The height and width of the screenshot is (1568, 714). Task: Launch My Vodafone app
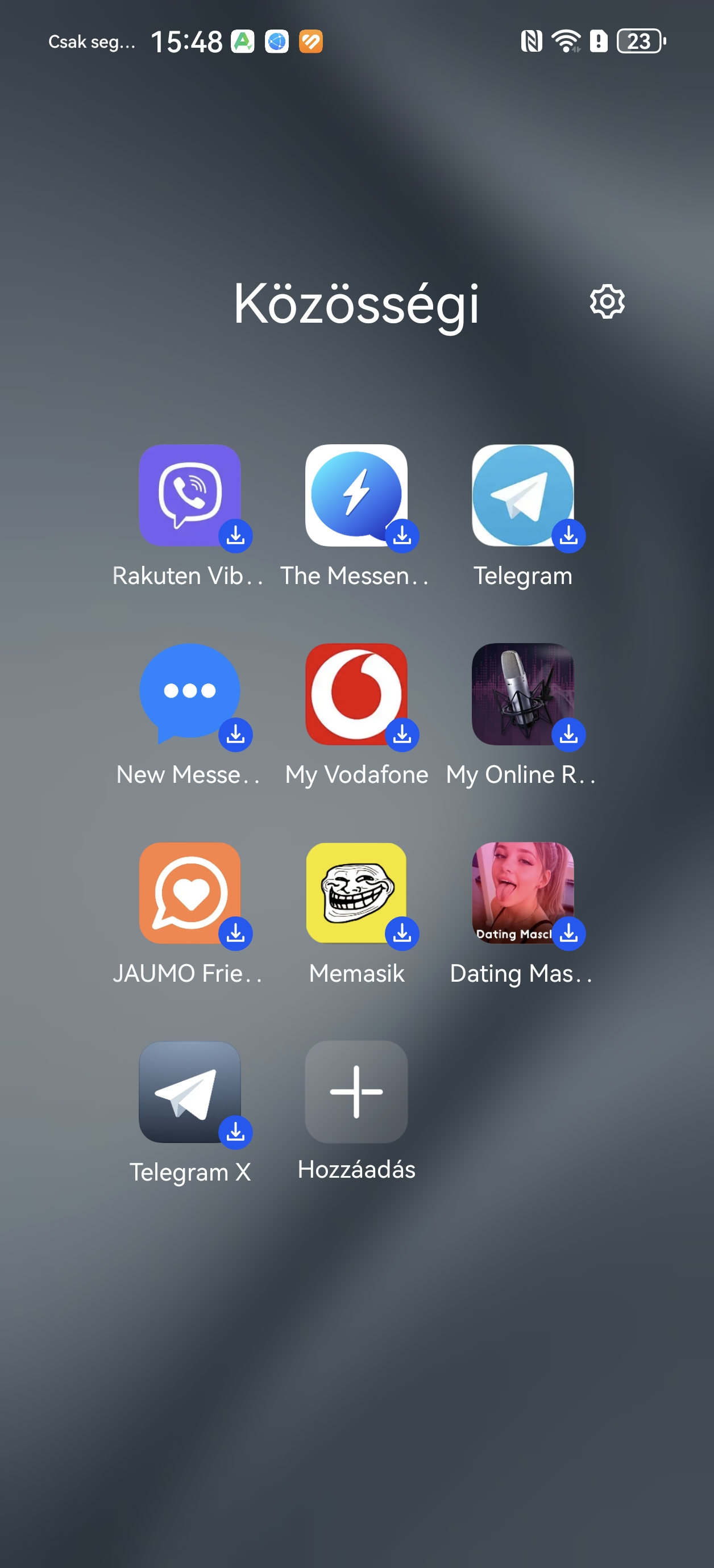point(356,694)
